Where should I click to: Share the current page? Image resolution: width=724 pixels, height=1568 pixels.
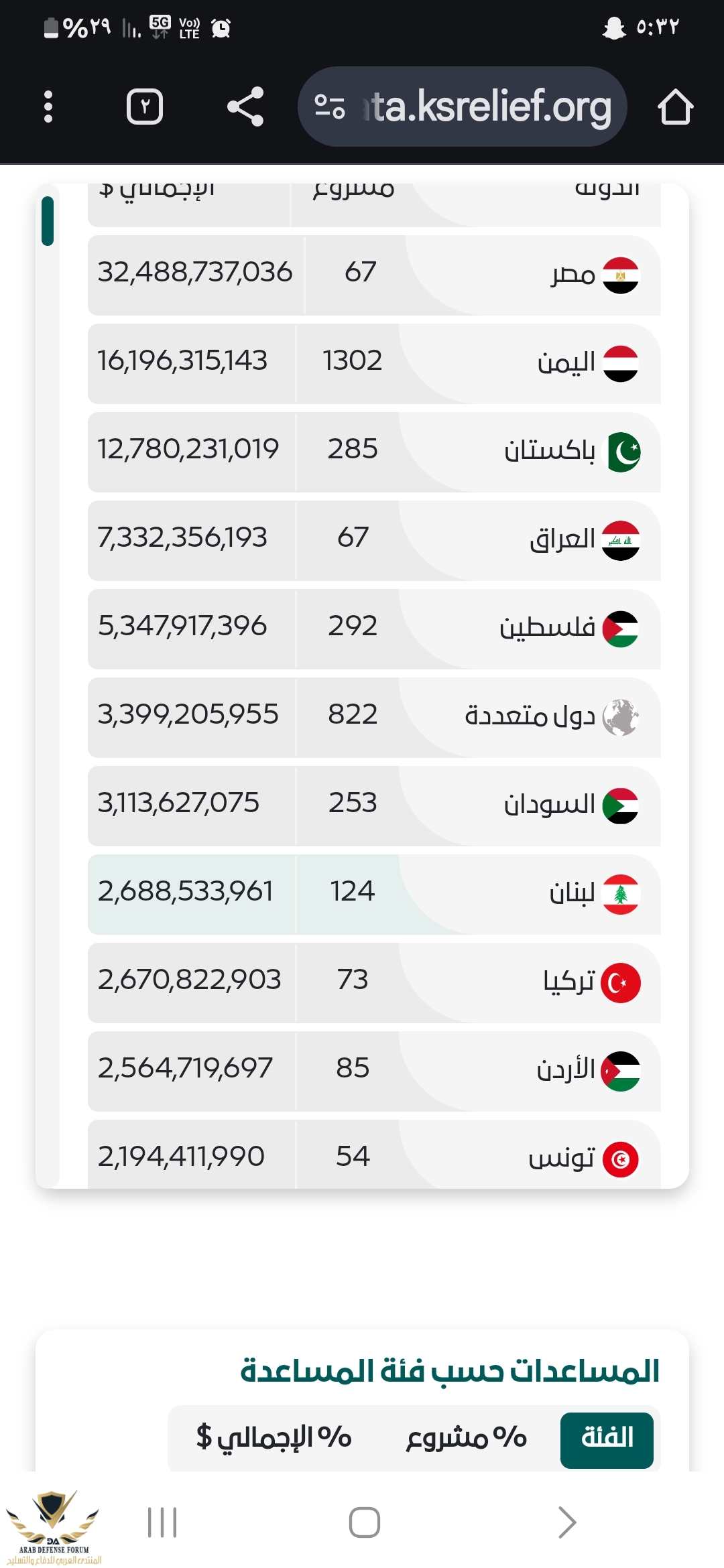[245, 107]
